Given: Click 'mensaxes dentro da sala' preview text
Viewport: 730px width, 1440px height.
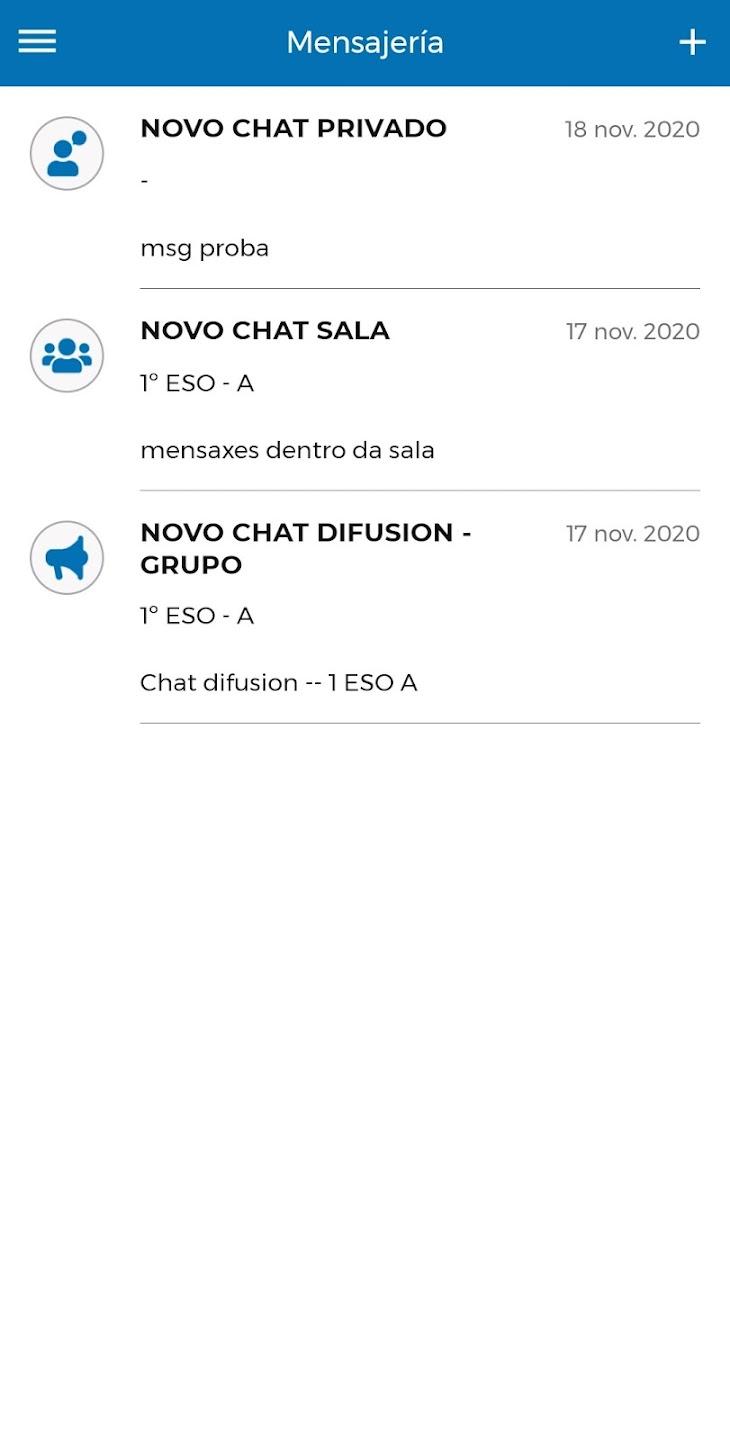Looking at the screenshot, I should 287,450.
